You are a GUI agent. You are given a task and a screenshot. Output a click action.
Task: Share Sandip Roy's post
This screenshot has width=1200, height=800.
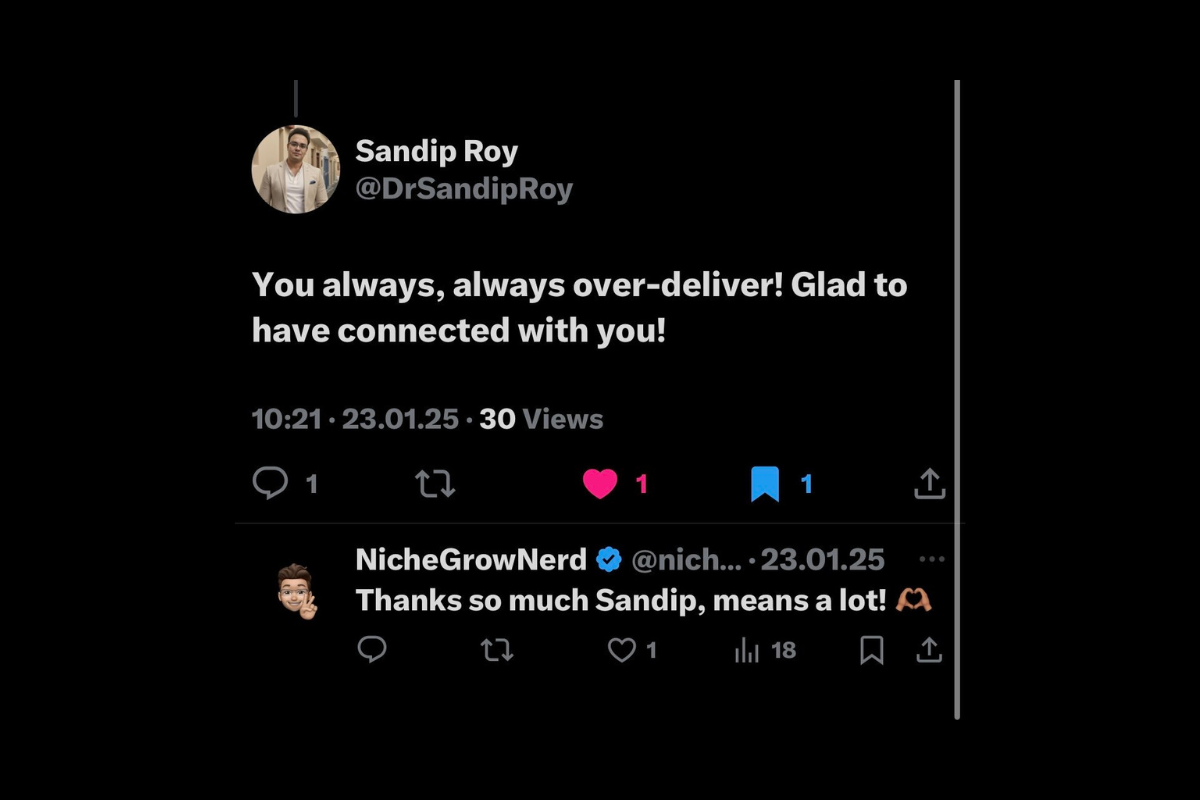[x=929, y=484]
